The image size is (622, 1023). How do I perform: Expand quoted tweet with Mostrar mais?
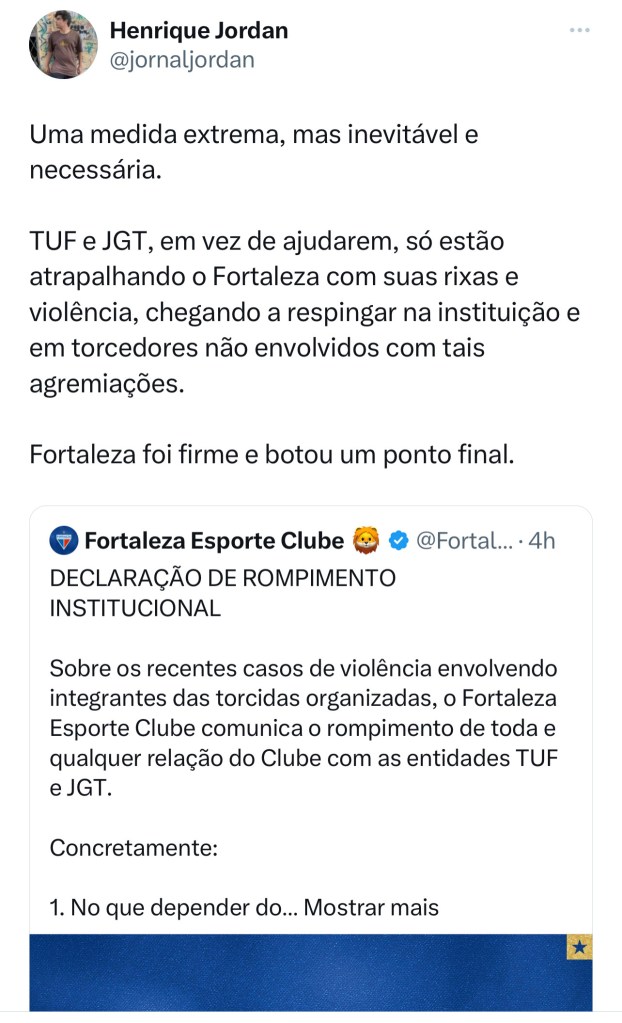371,908
